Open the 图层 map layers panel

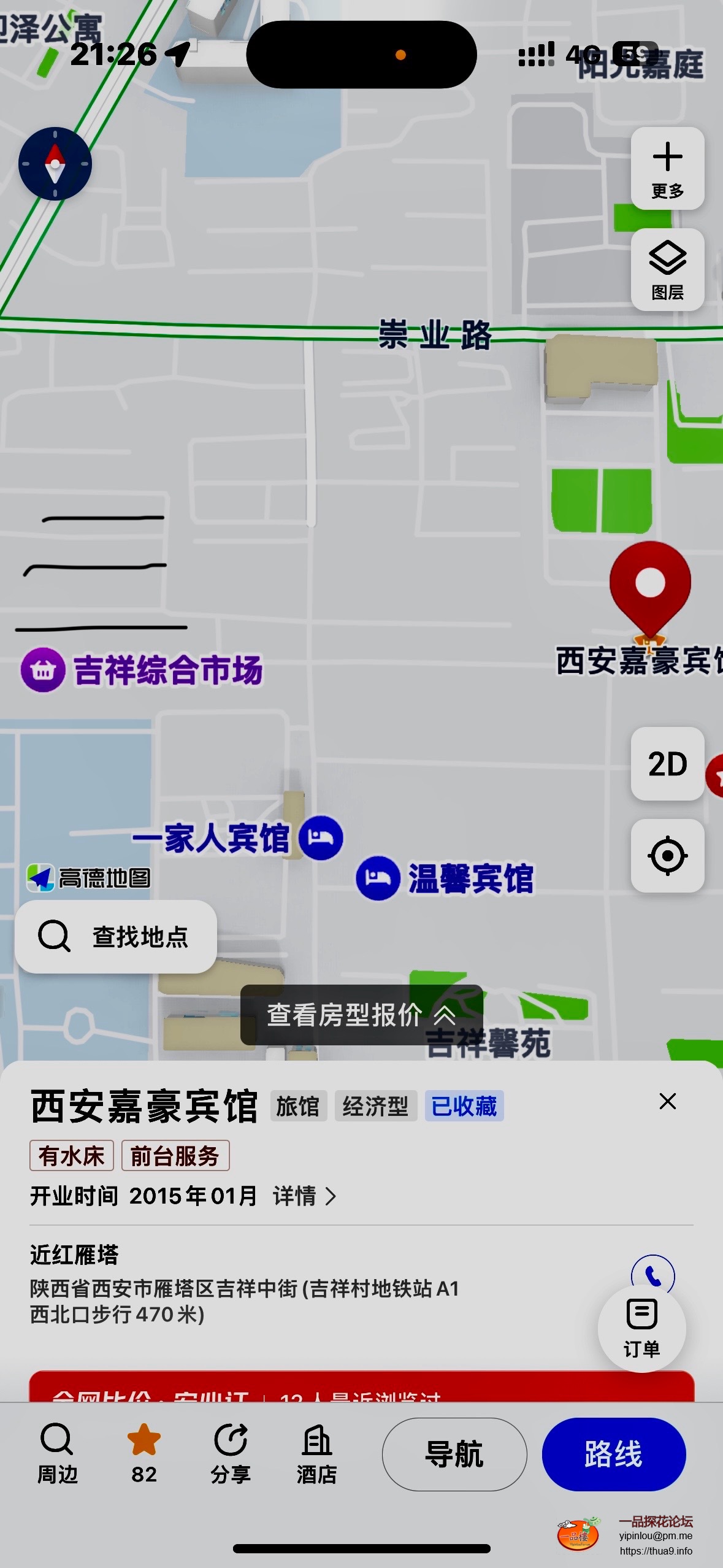pyautogui.click(x=667, y=269)
